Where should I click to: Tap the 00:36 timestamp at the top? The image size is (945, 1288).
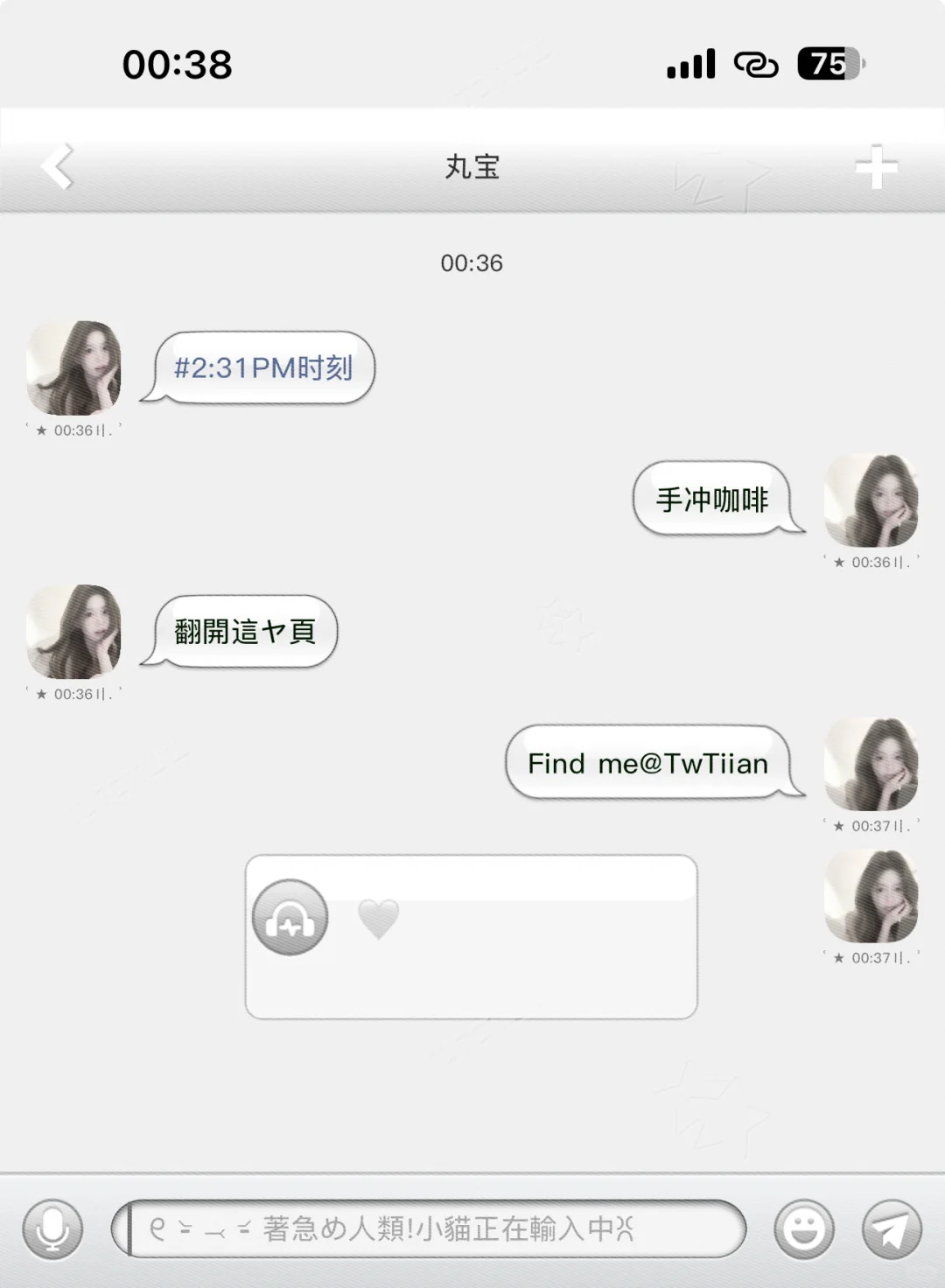pyautogui.click(x=472, y=262)
